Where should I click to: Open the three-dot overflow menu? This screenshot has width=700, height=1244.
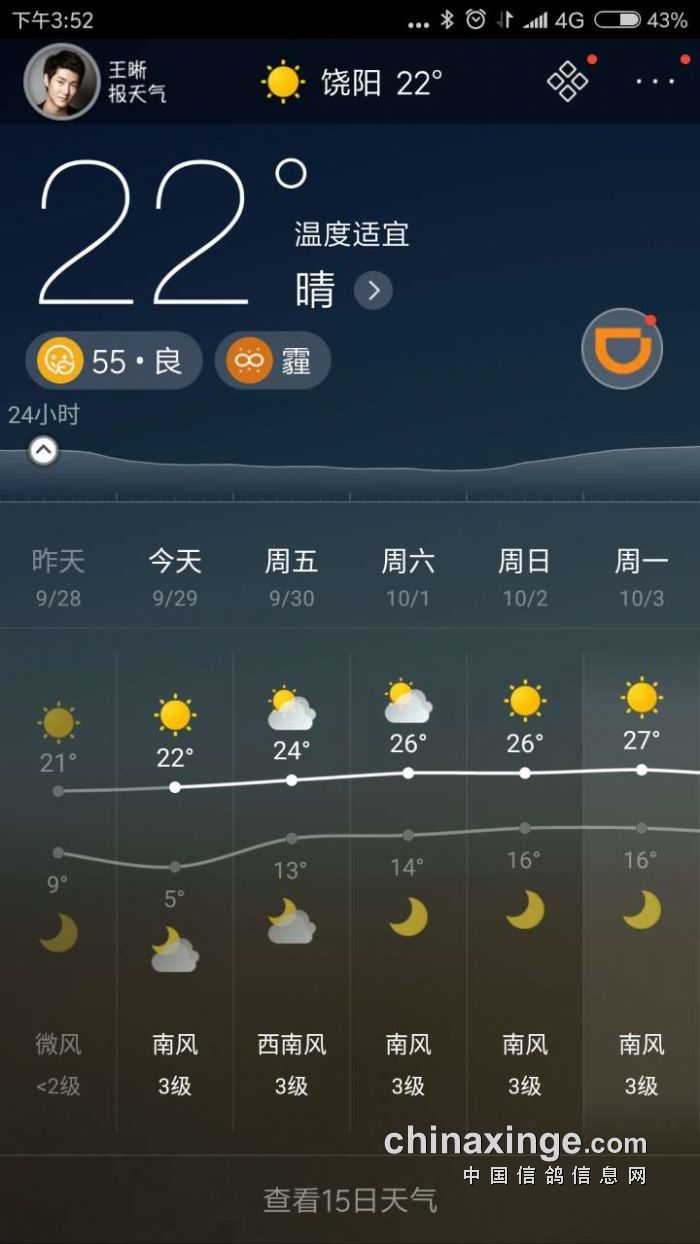point(655,81)
